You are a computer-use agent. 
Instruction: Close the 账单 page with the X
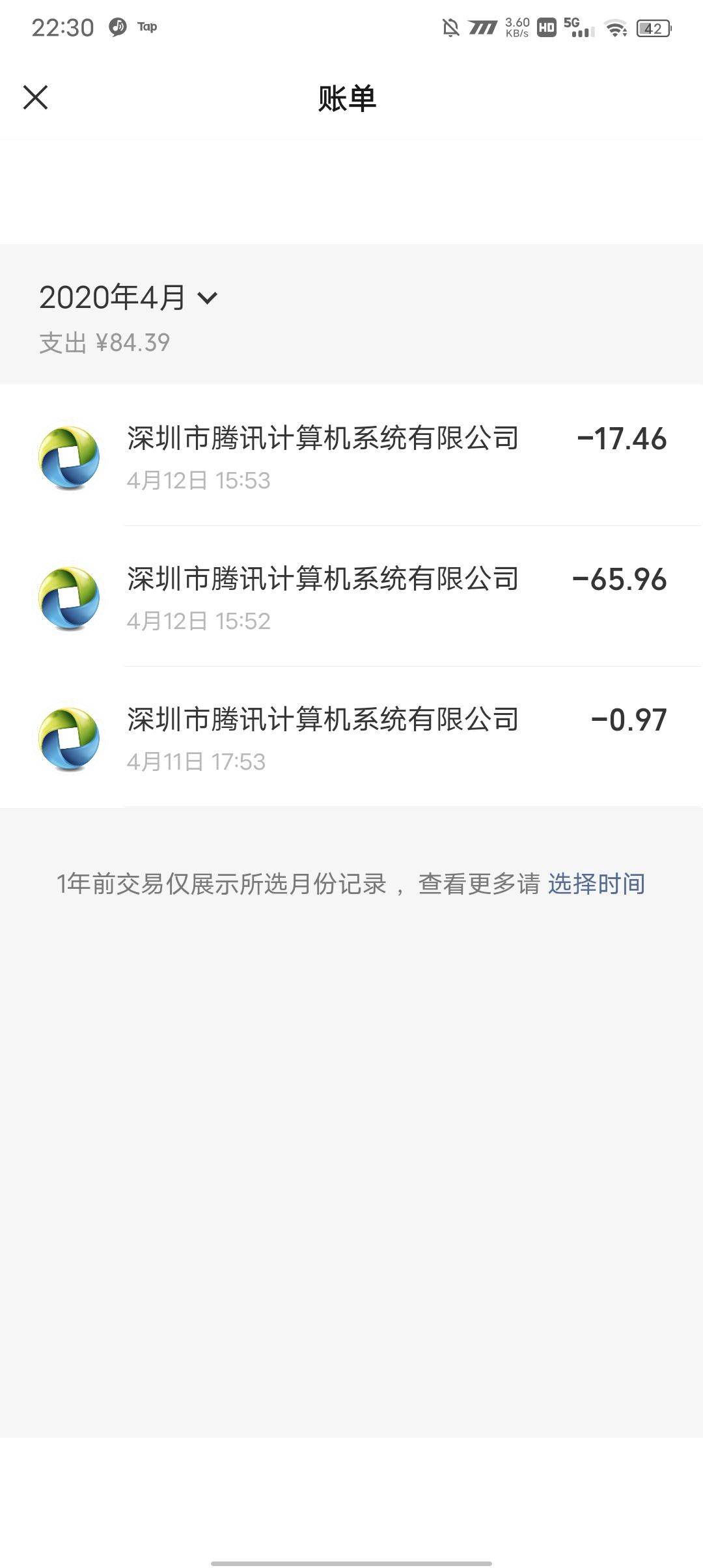tap(35, 98)
